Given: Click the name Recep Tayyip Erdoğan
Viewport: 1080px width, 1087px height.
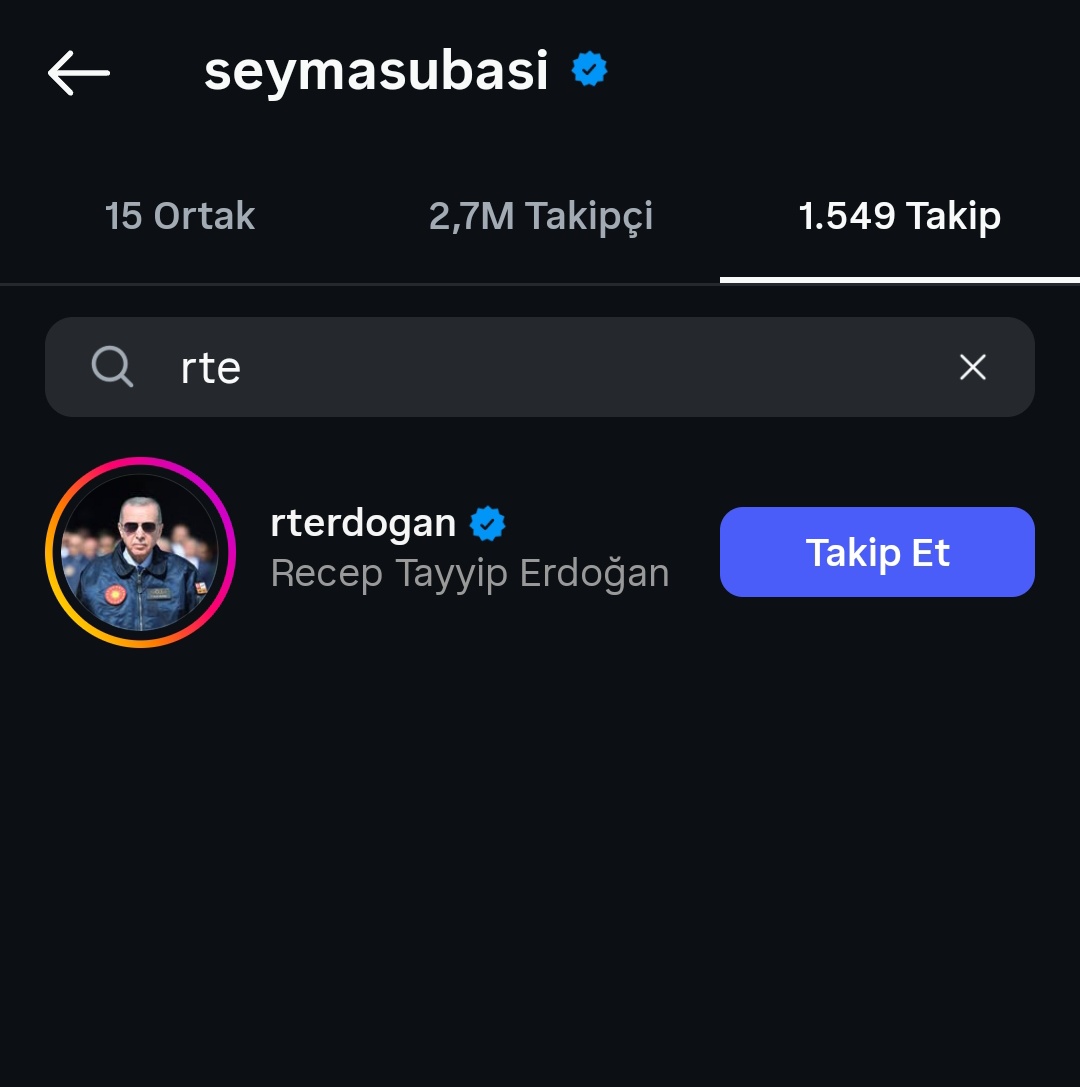Looking at the screenshot, I should pos(469,572).
